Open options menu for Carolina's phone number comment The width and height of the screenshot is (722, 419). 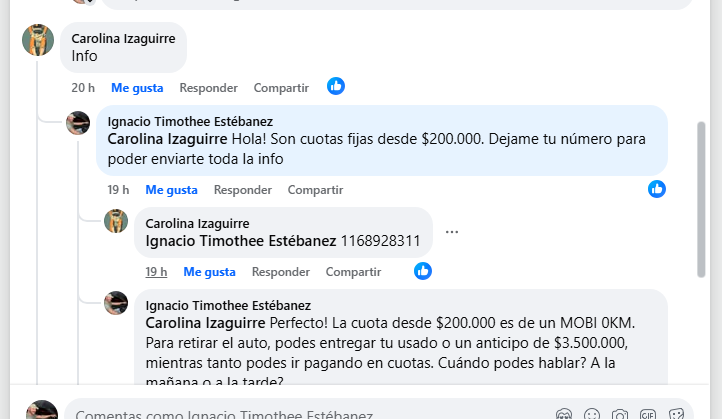[452, 232]
